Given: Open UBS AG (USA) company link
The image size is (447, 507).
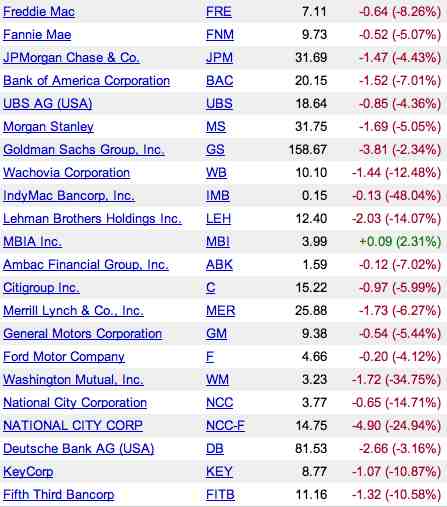Looking at the screenshot, I should tap(47, 104).
